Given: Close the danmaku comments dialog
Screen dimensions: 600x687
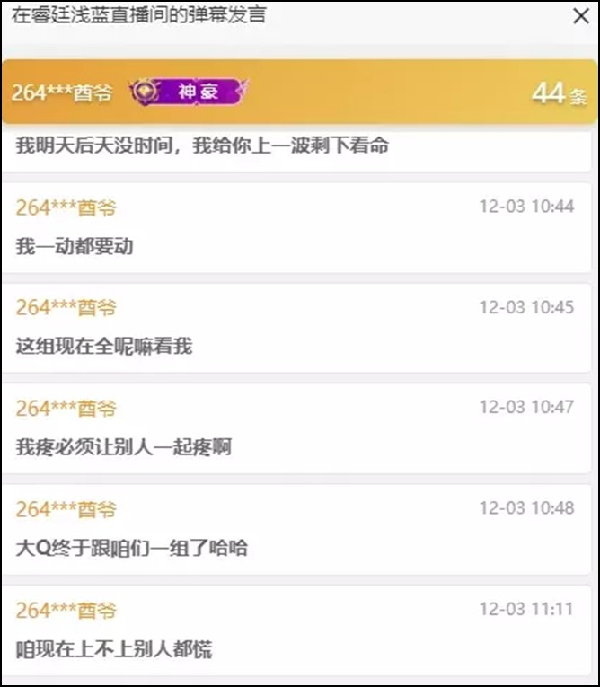Looking at the screenshot, I should (580, 16).
